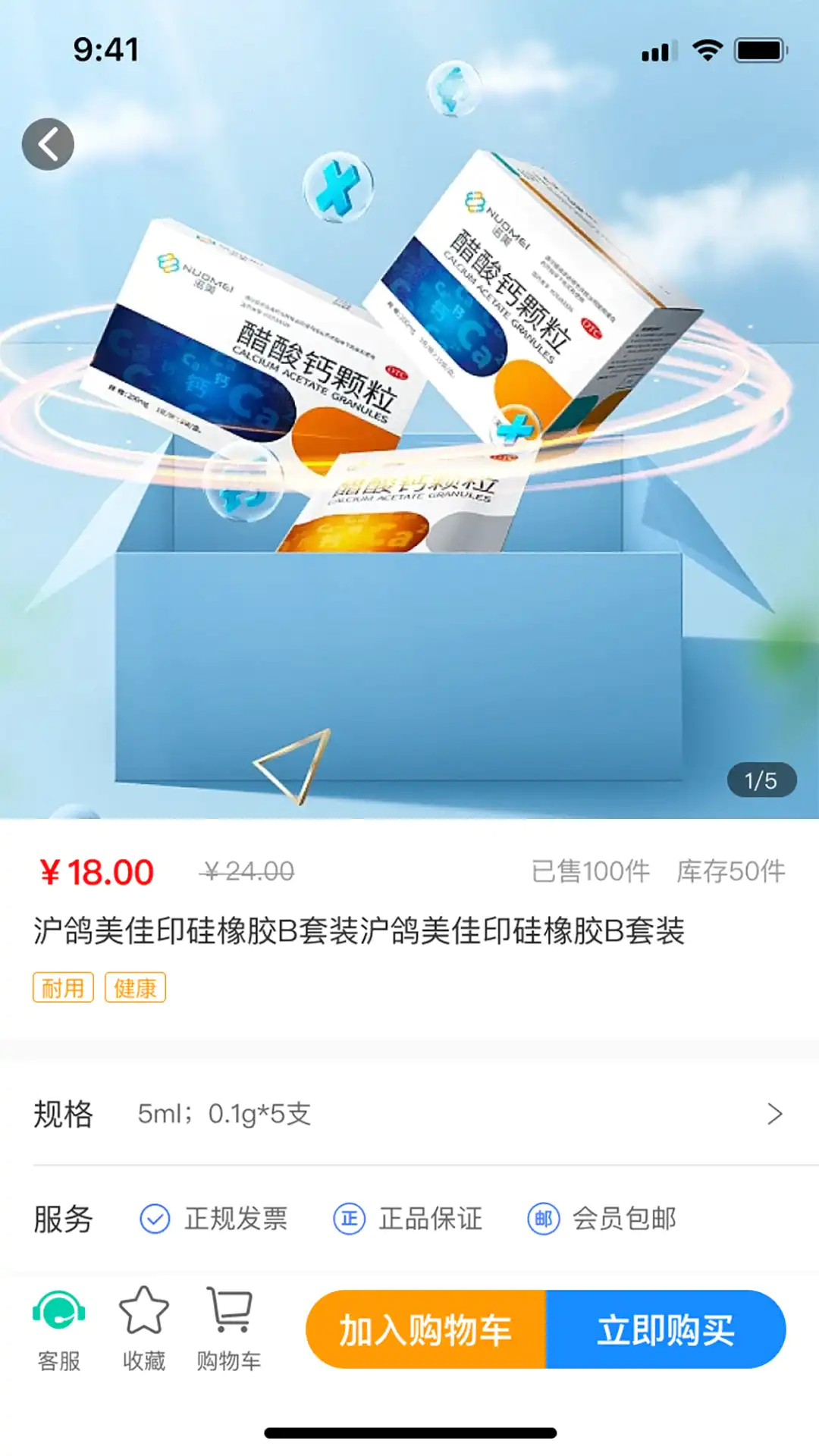Tap 加入购物车 to add to cart

click(x=426, y=1330)
